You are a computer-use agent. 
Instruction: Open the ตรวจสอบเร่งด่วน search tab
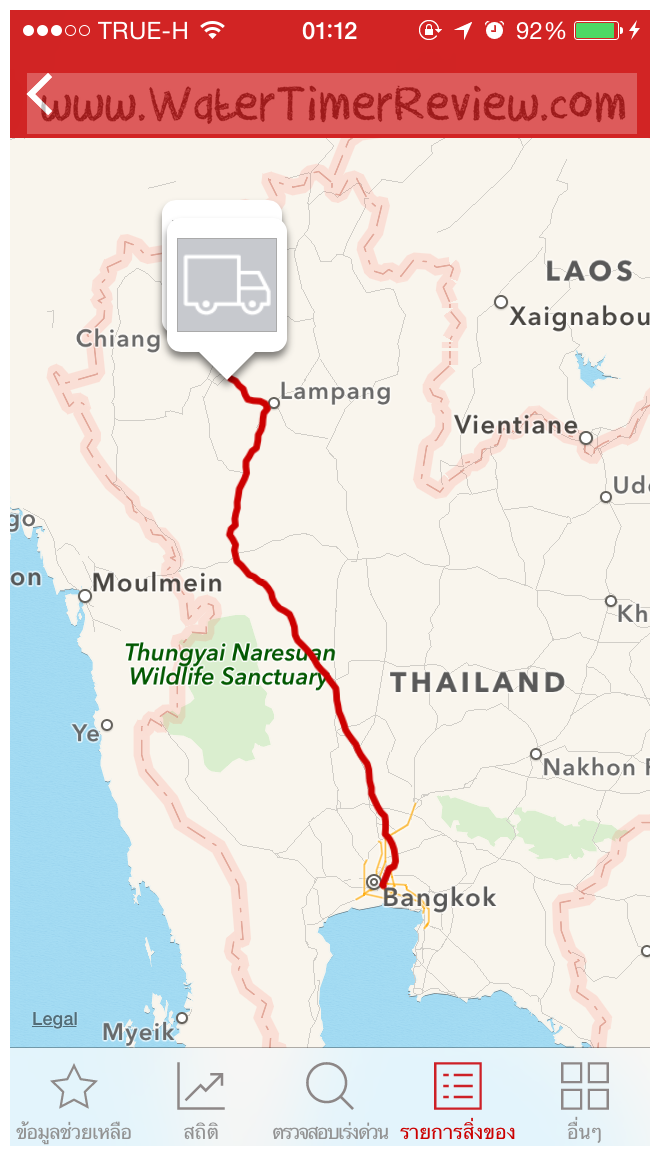328,1100
